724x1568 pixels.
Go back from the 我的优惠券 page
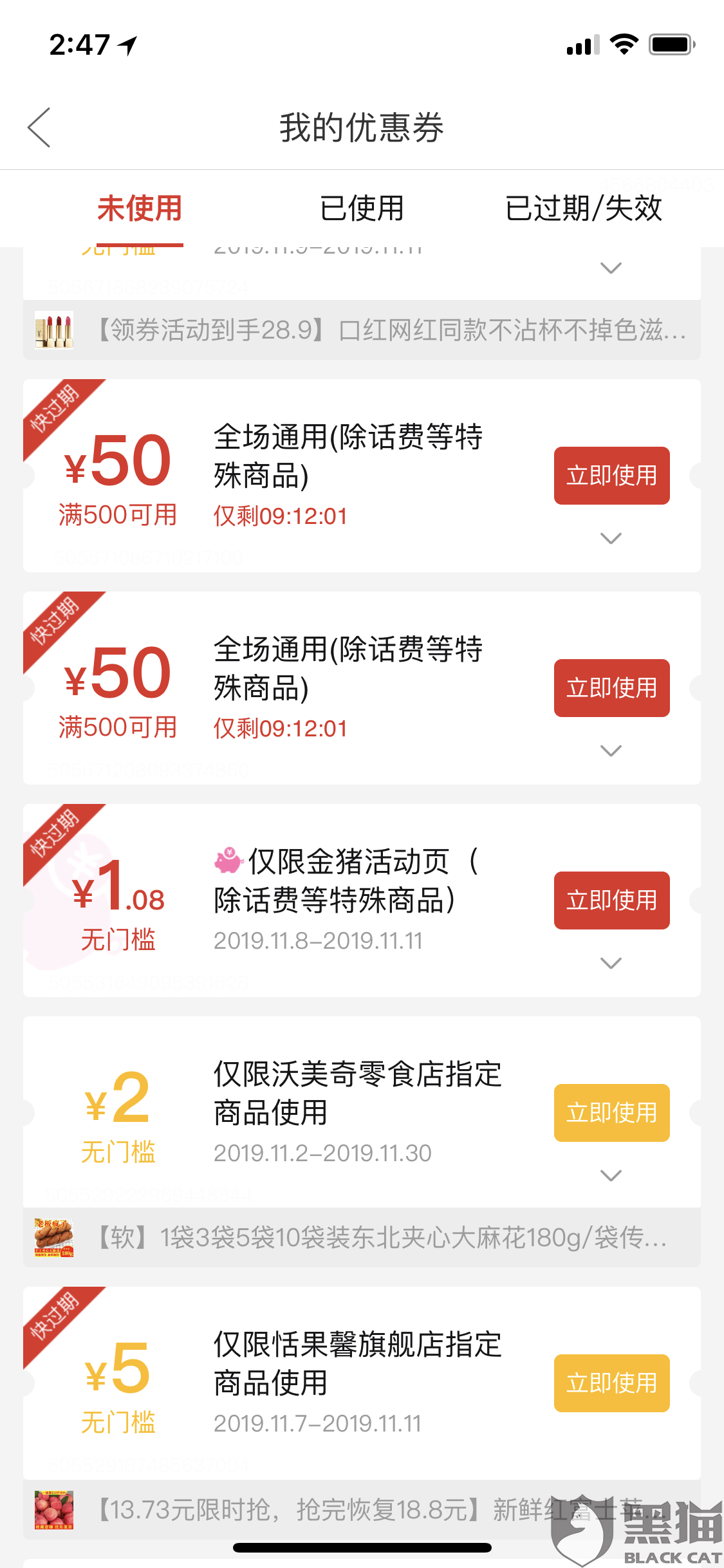point(40,127)
